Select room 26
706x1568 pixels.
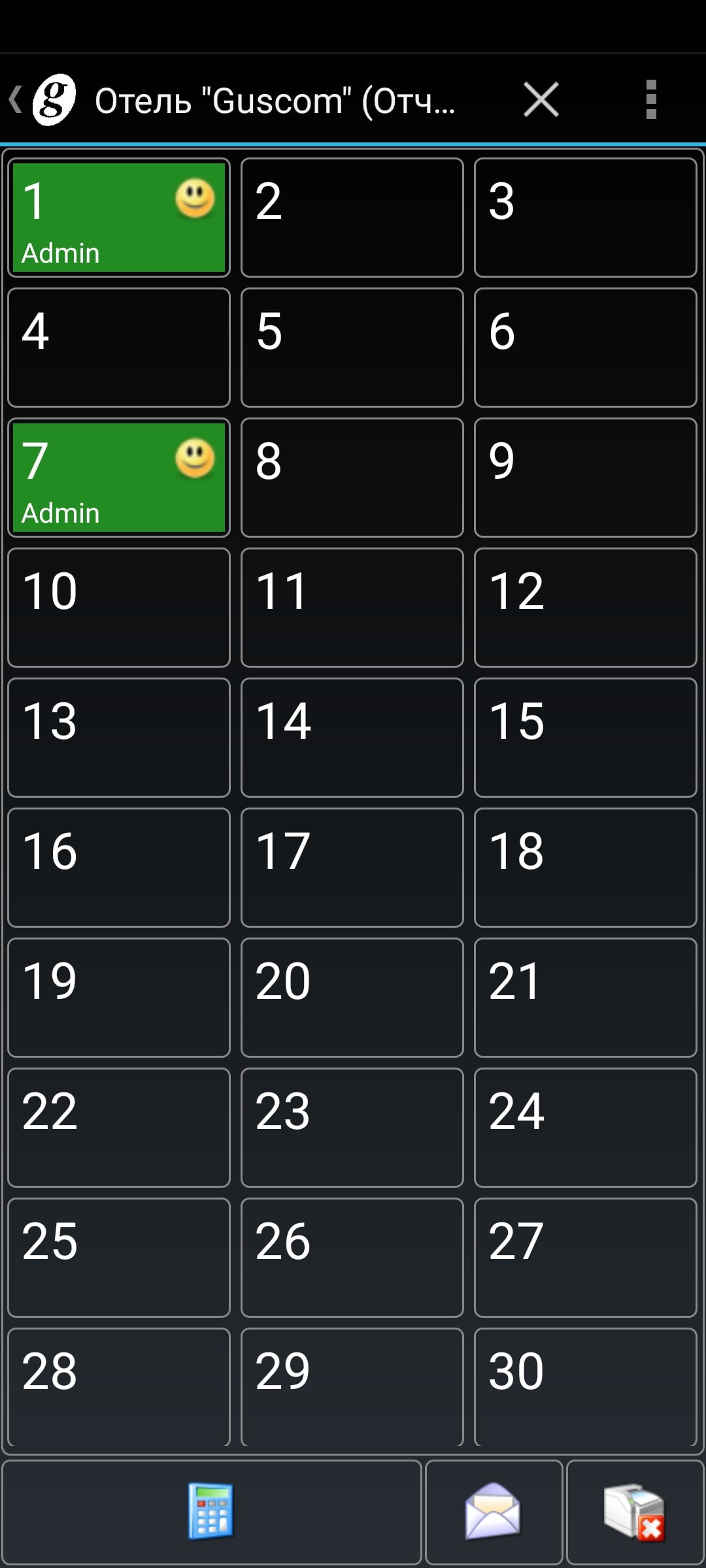tap(352, 1258)
